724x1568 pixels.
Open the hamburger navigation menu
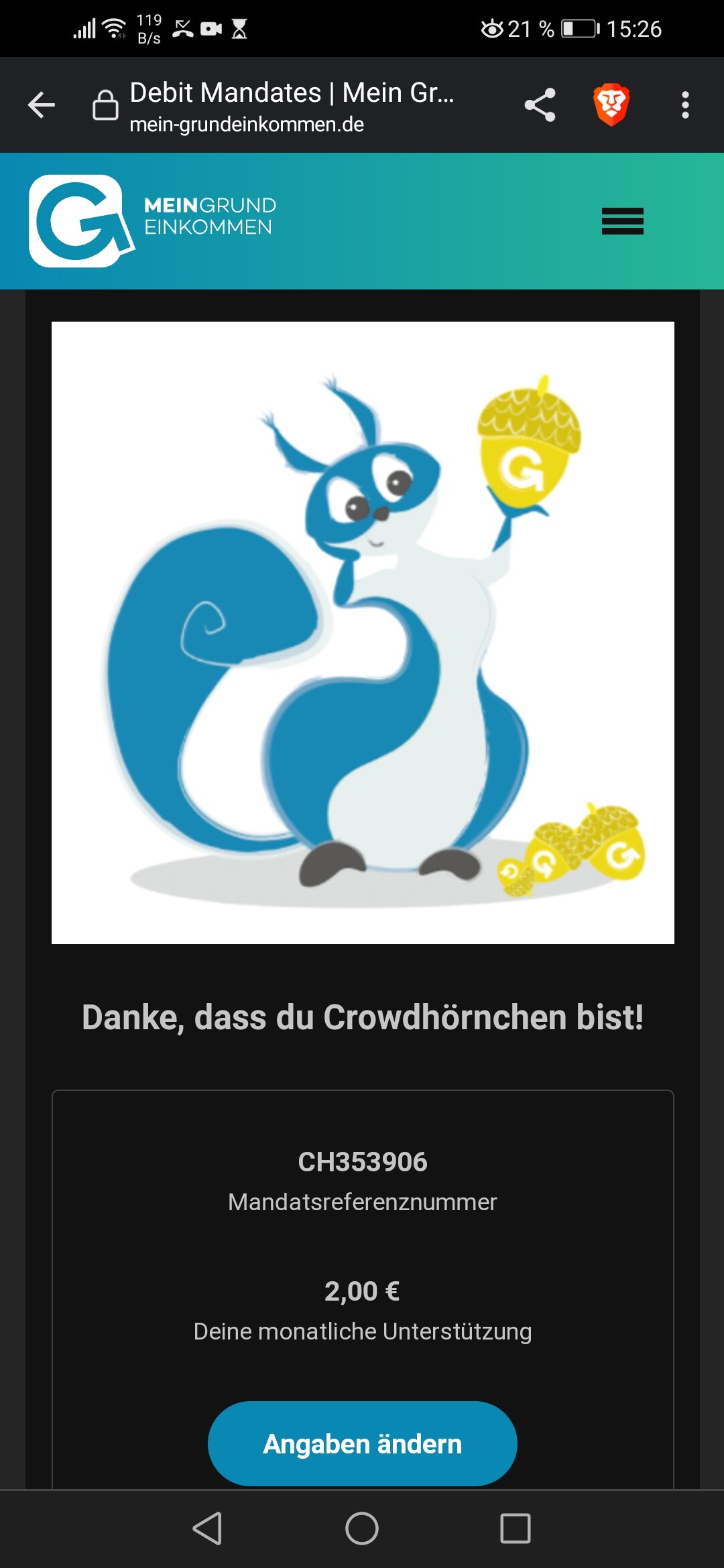point(622,221)
